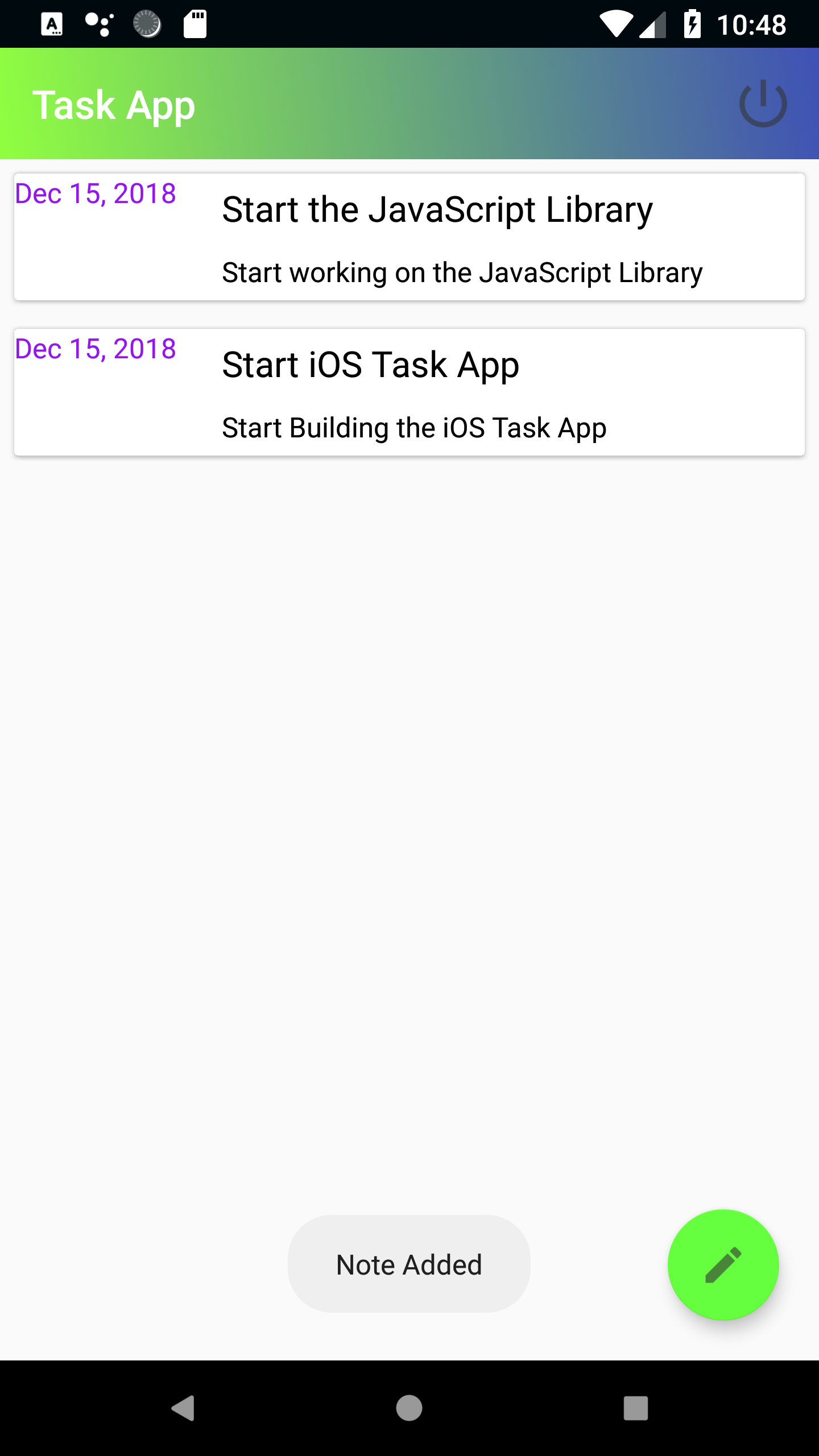The height and width of the screenshot is (1456, 819).
Task: Tap the 'Note Added' snackbar message
Action: [x=409, y=1264]
